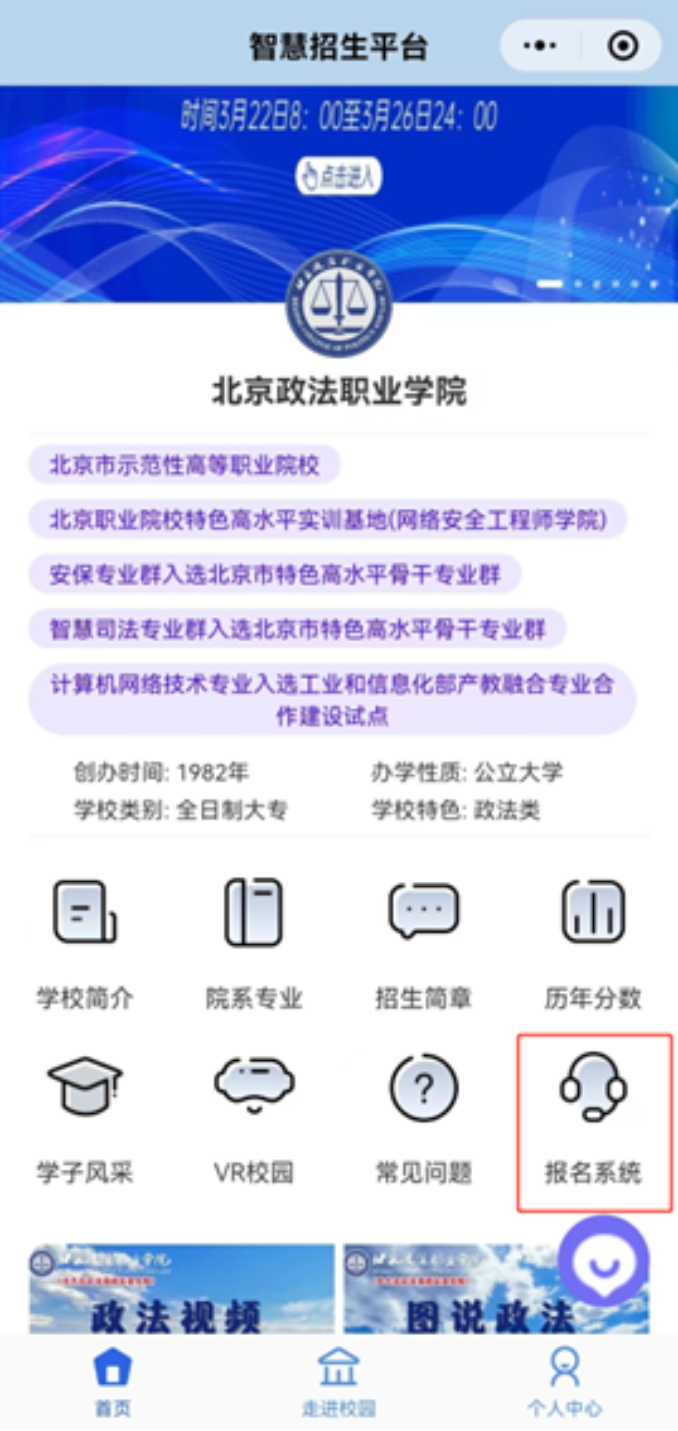Open the mini program more-options menu

[x=541, y=46]
